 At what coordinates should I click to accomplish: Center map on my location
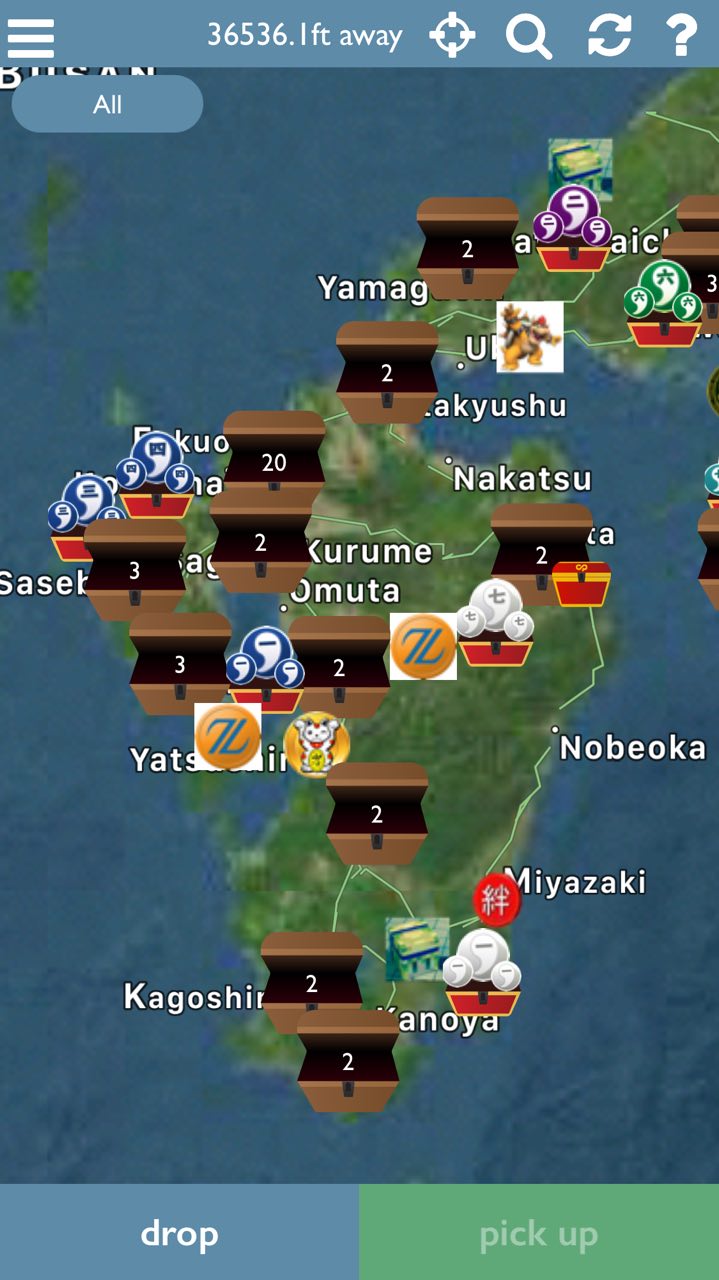[452, 36]
